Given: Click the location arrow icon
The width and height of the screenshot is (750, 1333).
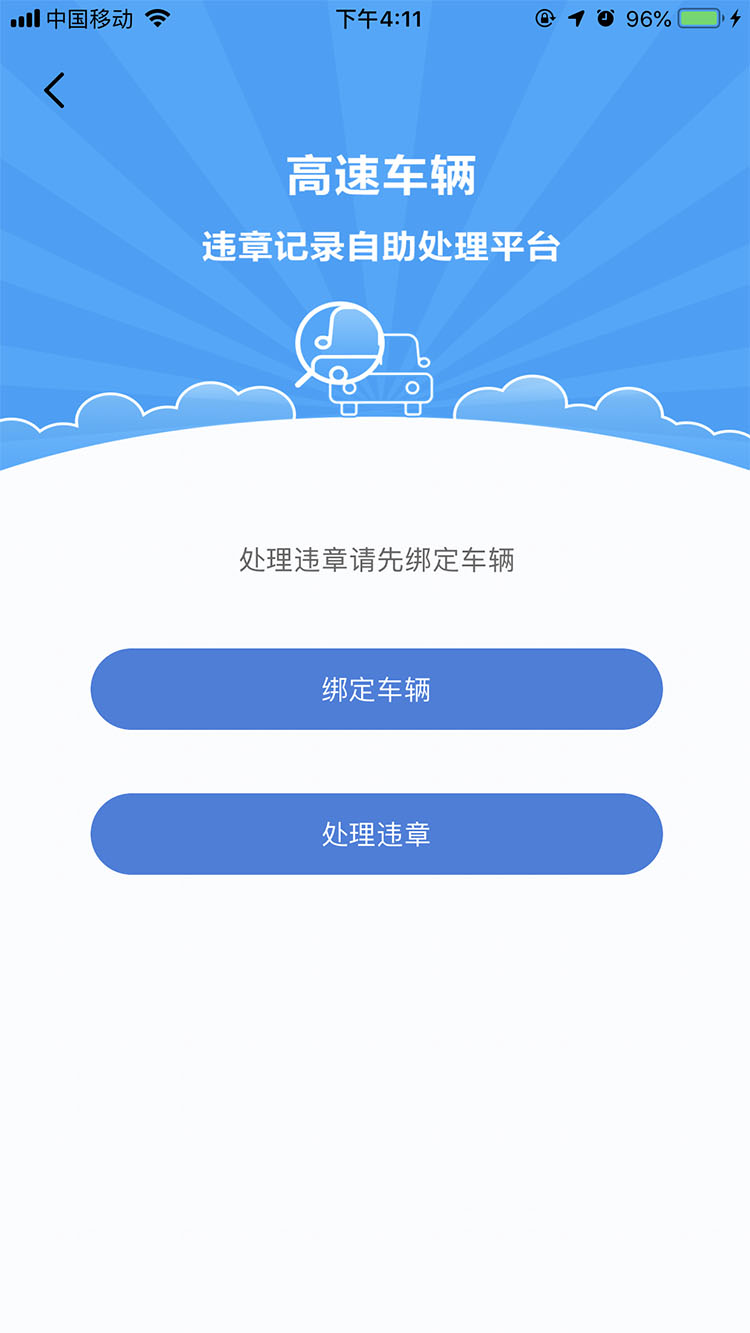Looking at the screenshot, I should click(x=578, y=17).
